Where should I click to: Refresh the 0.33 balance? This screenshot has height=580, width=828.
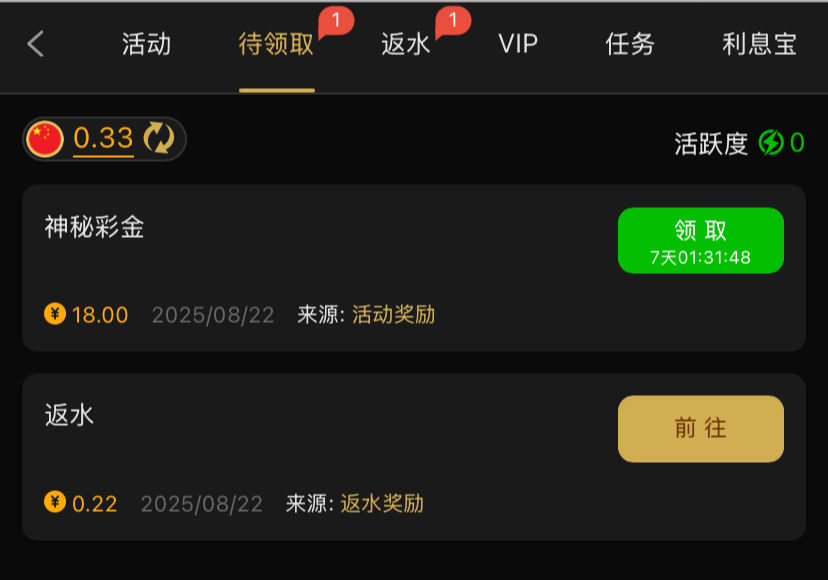(x=159, y=139)
